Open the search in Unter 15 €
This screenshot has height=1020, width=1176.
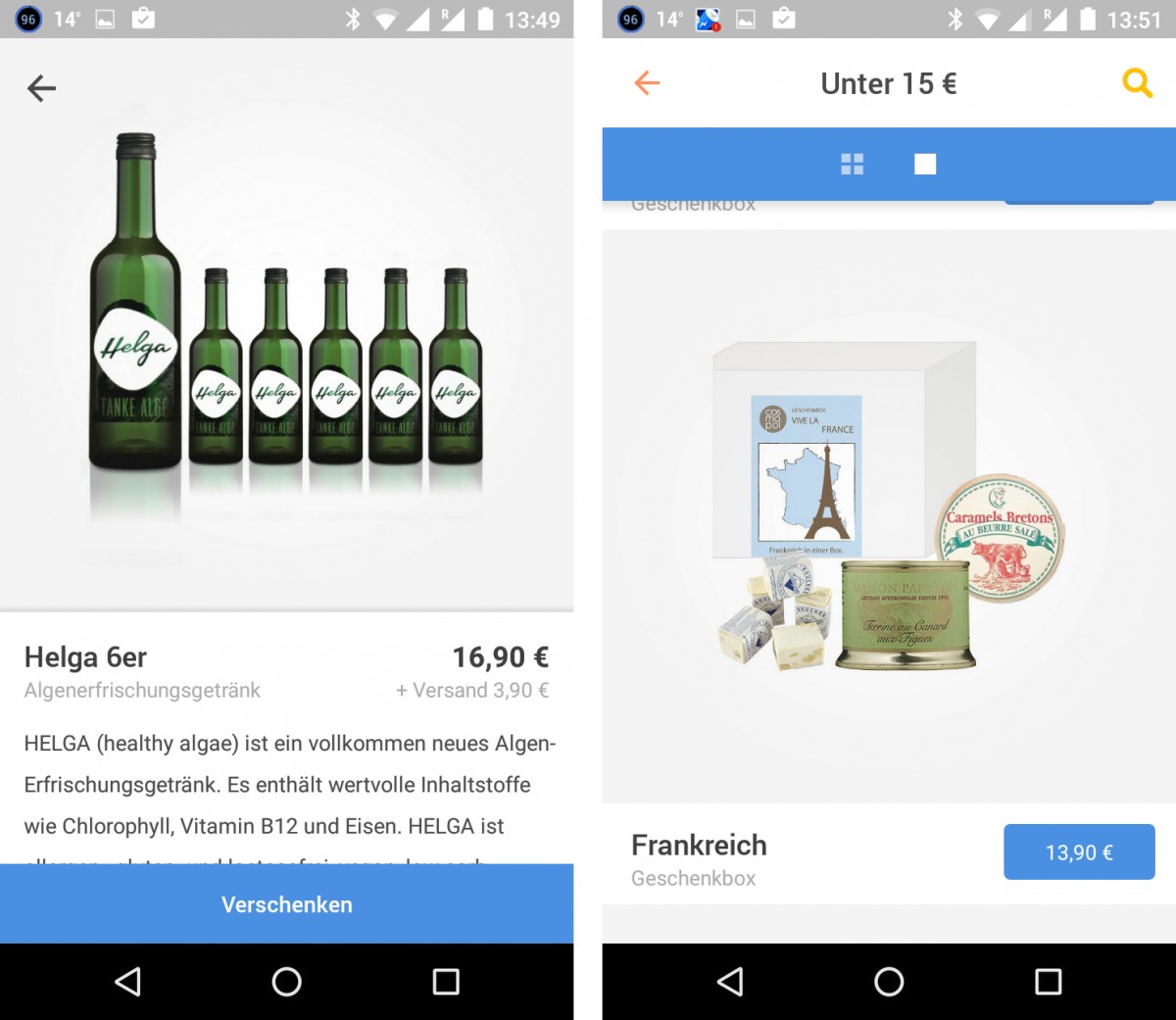pyautogui.click(x=1137, y=83)
